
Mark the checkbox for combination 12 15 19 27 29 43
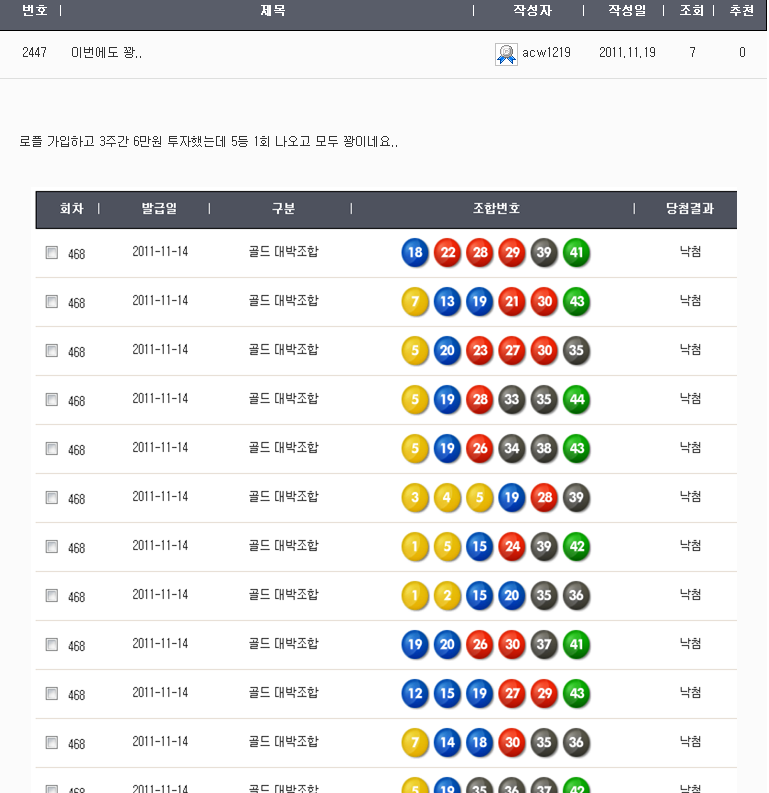52,694
